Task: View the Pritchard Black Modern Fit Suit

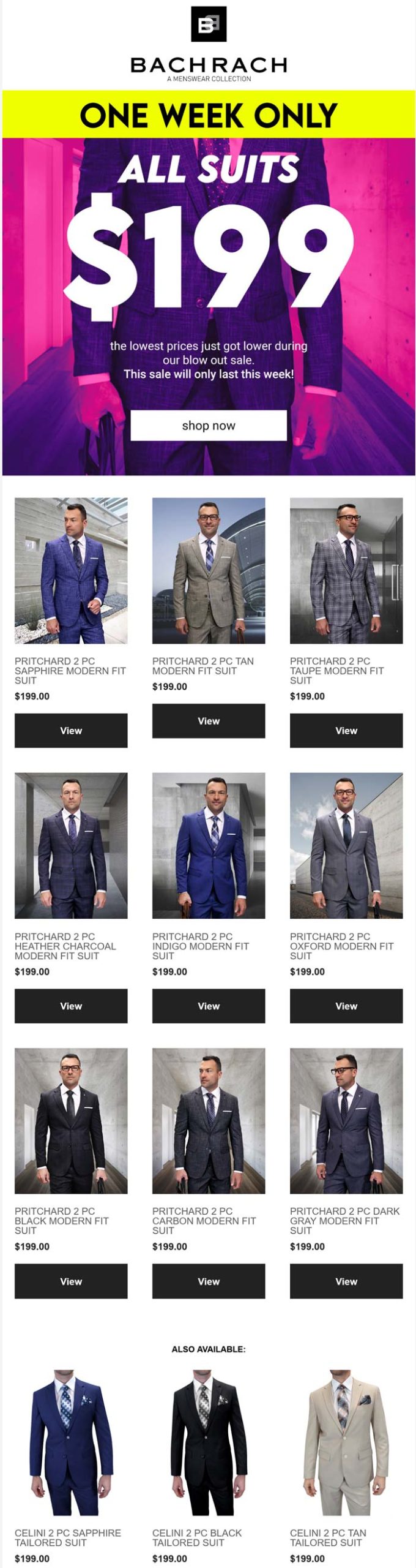Action: (x=71, y=1281)
